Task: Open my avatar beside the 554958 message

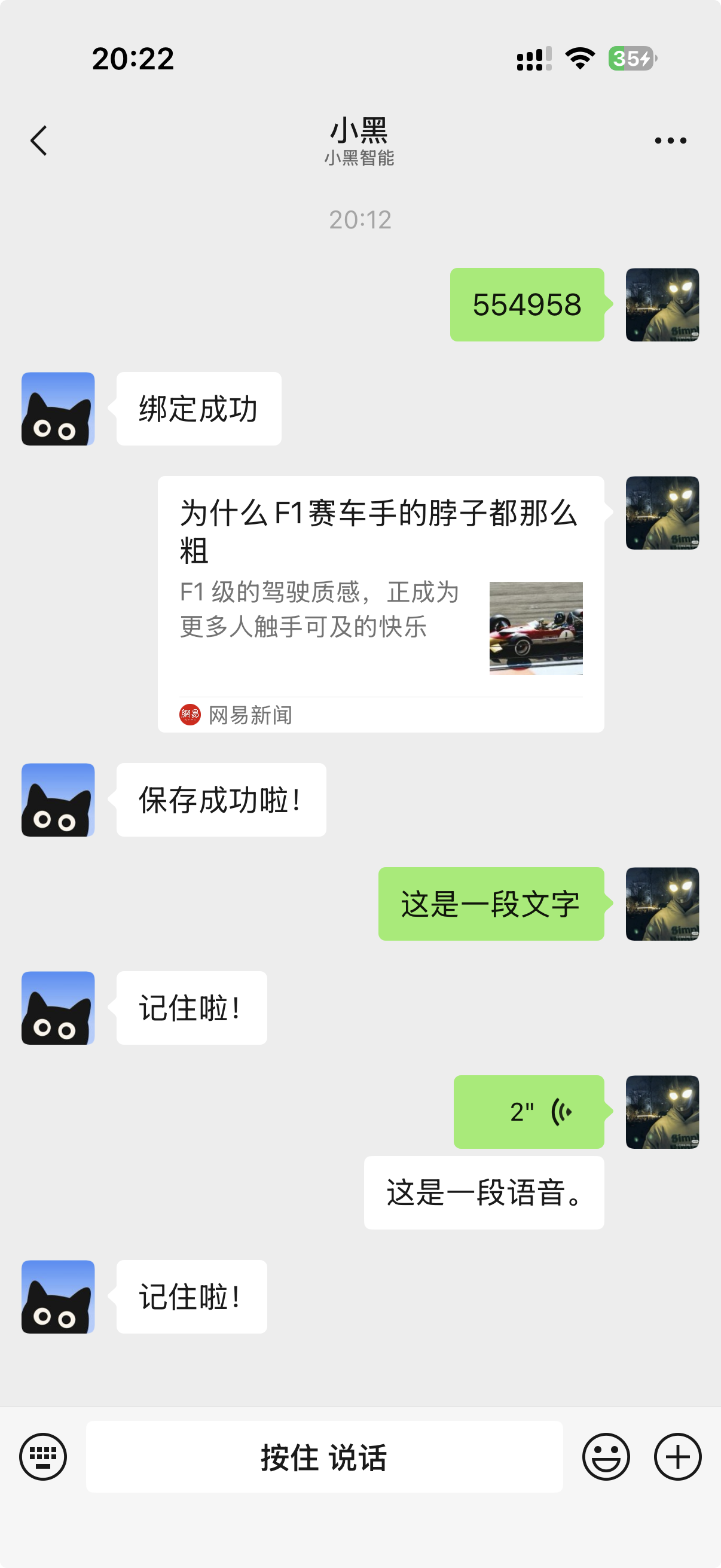Action: point(662,304)
